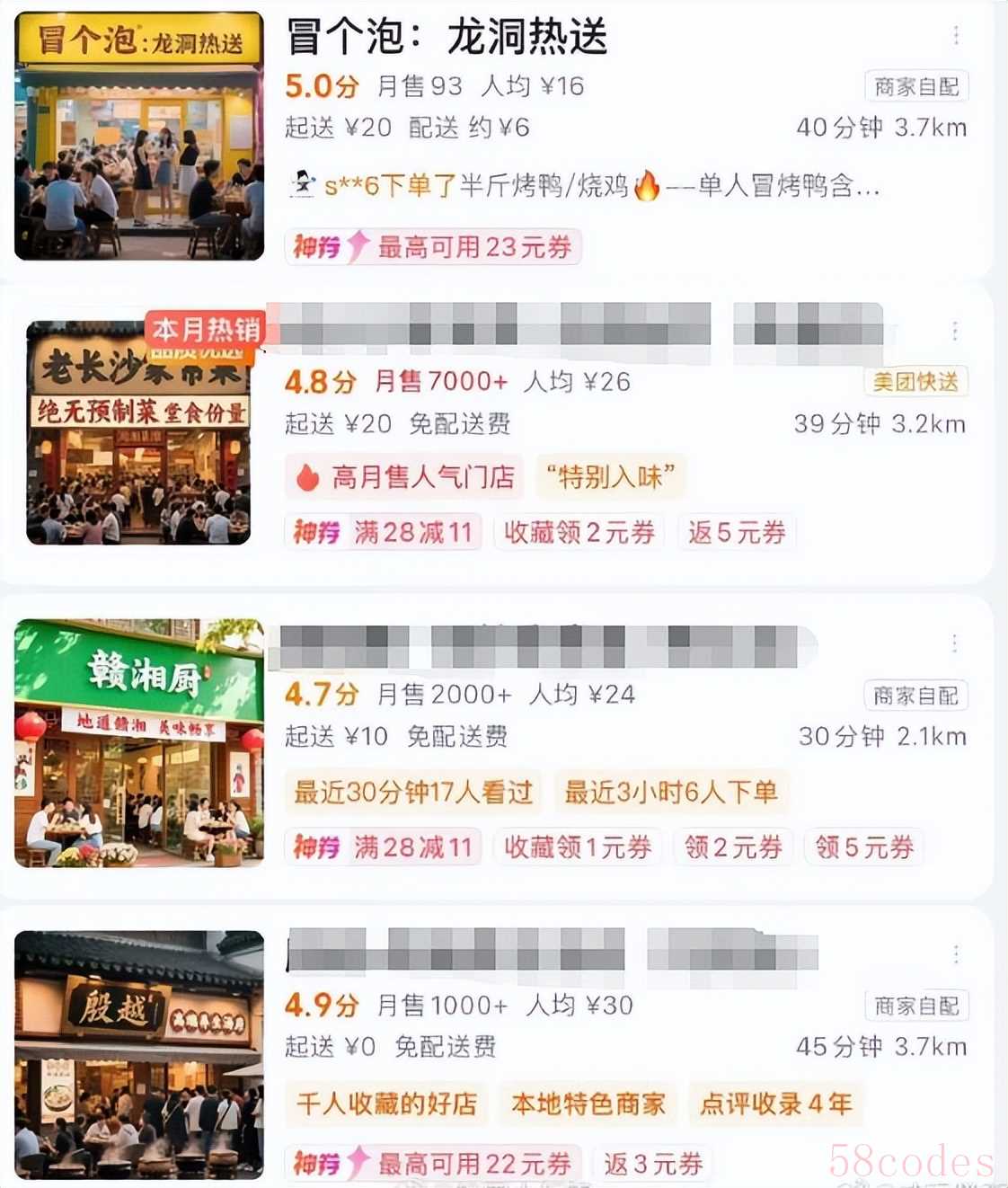The height and width of the screenshot is (1188, 1008).
Task: Open the 老长沙 restaurant tagged 本月热销
Action: (x=138, y=432)
